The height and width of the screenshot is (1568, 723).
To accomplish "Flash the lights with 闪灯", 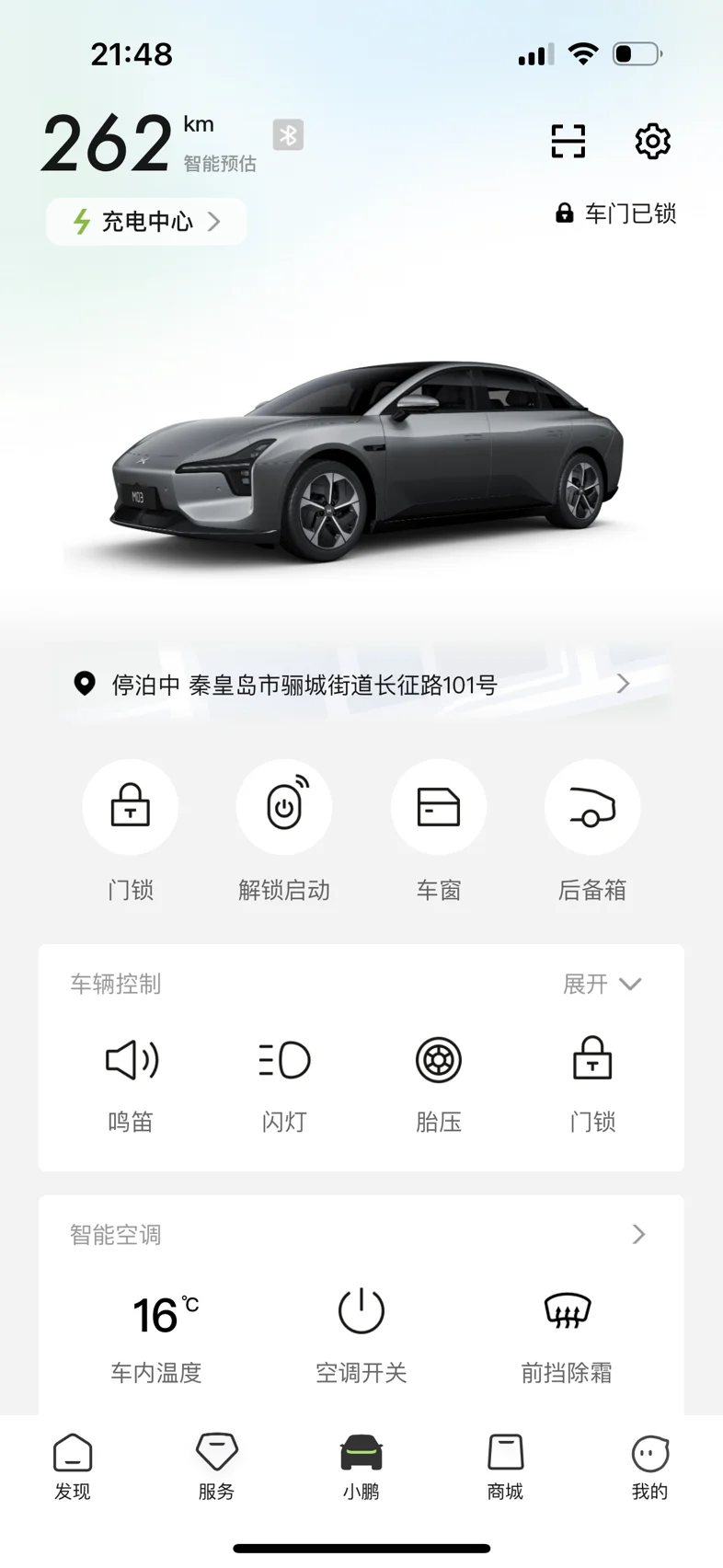I will coord(284,1084).
